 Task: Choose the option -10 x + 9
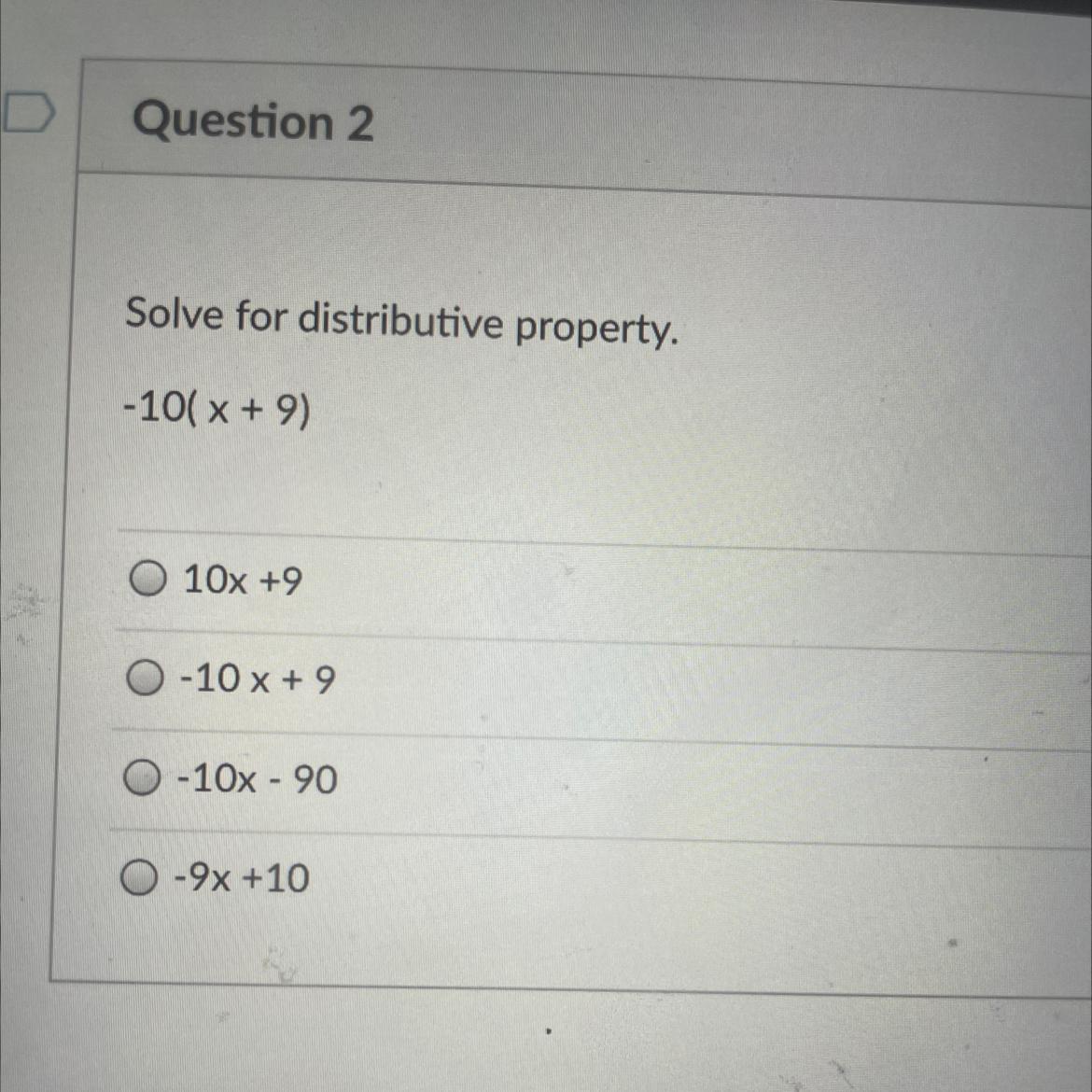[143, 679]
